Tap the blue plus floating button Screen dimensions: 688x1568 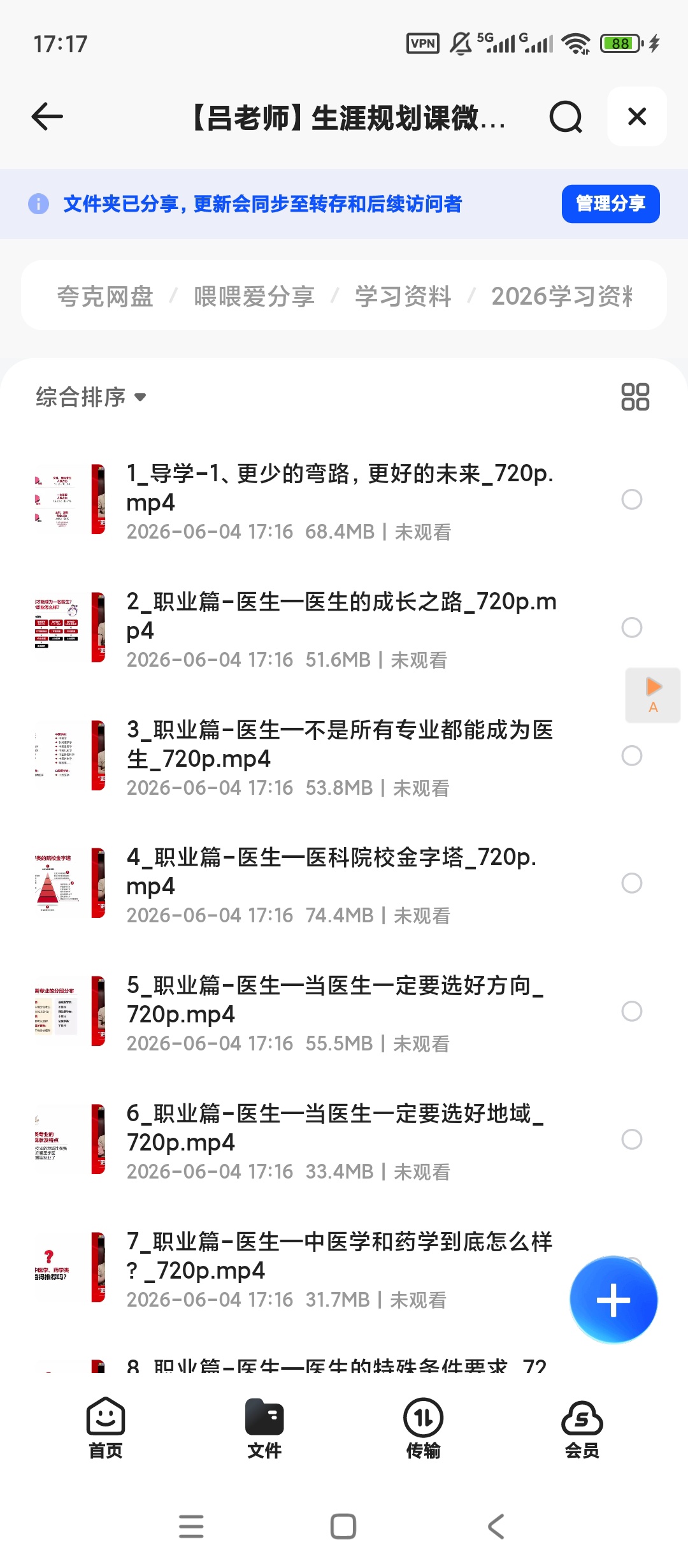click(x=613, y=1300)
